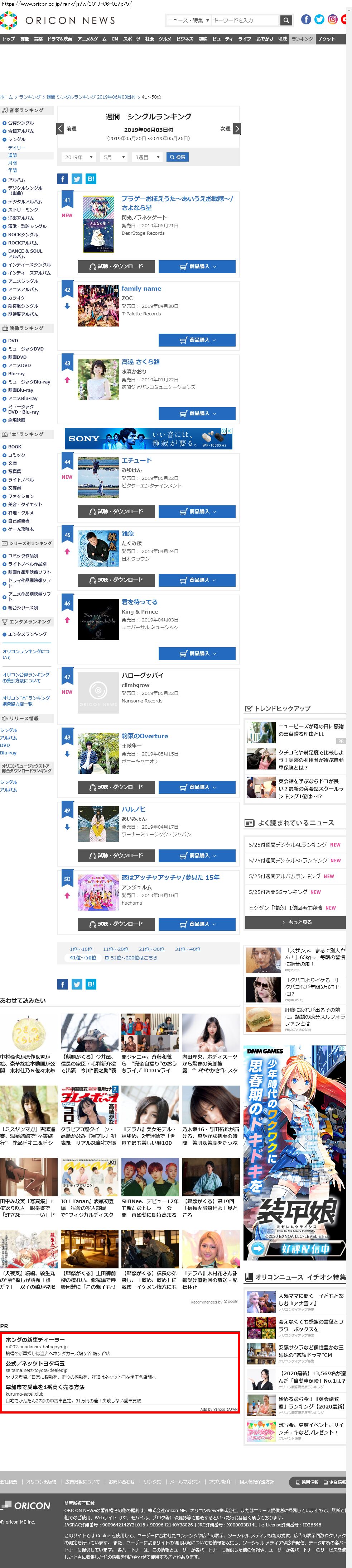Switch to the 音楽 navigation tab

(x=38, y=39)
